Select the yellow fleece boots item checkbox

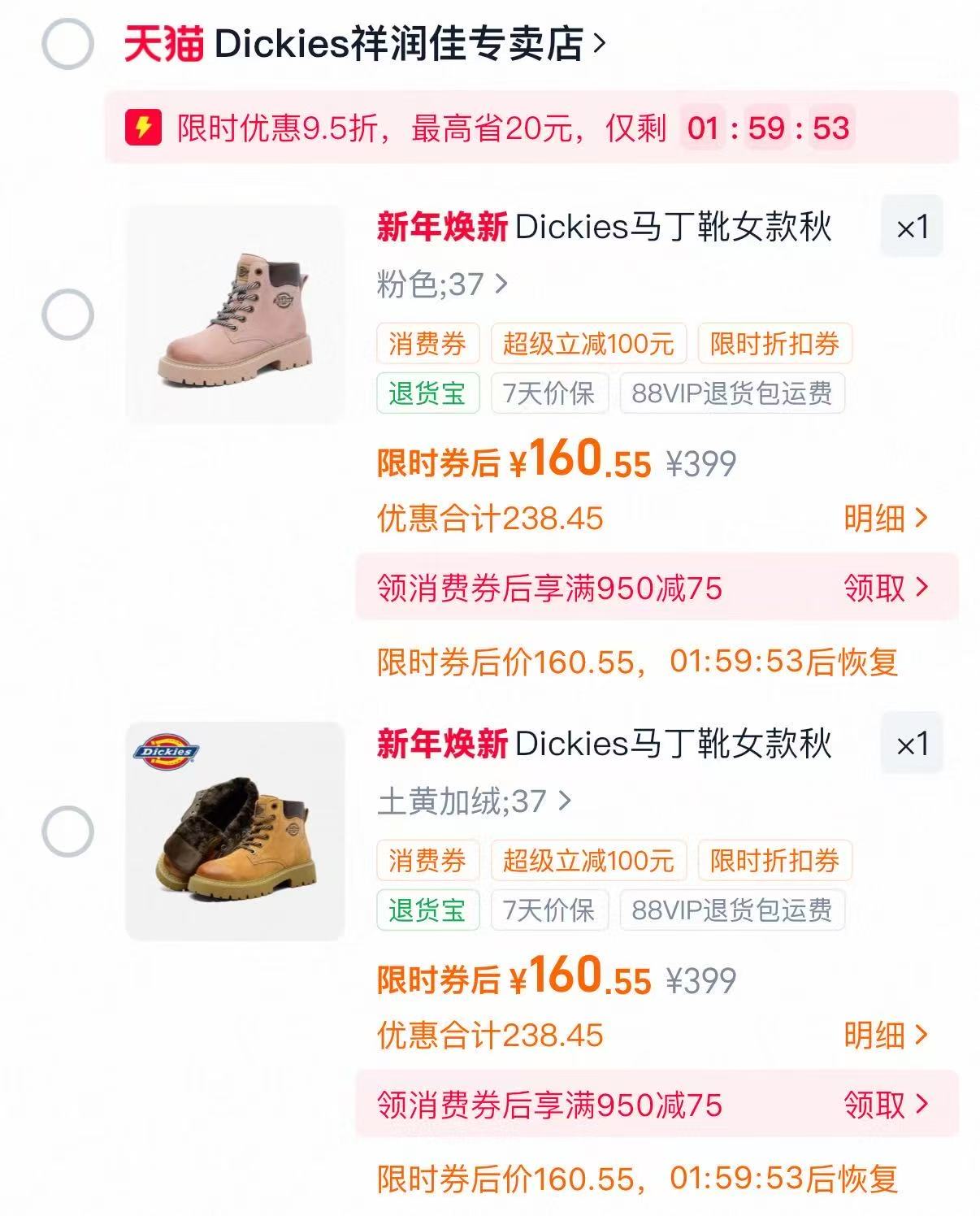tap(68, 831)
